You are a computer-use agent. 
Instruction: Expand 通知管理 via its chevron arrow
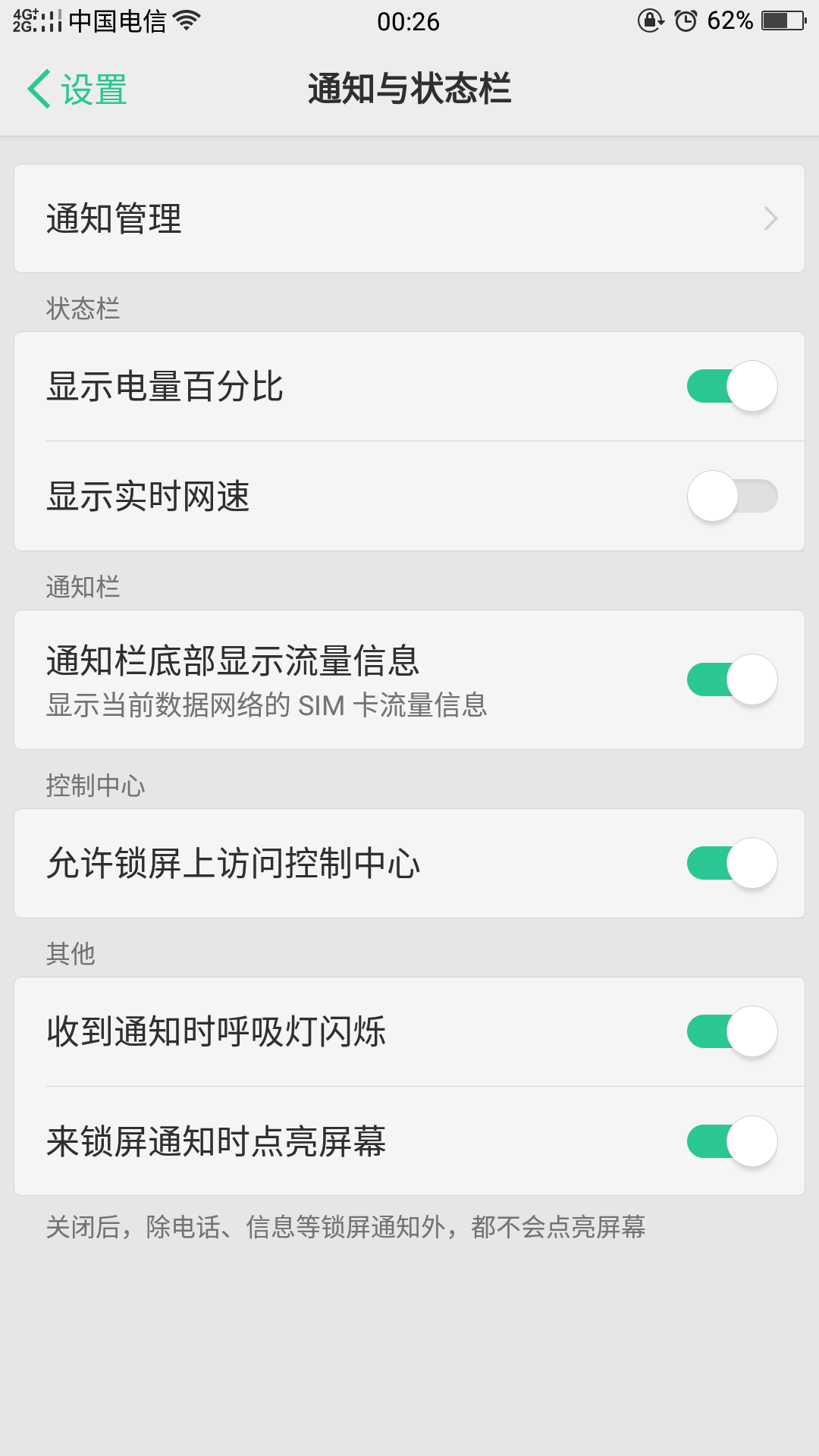pos(771,218)
